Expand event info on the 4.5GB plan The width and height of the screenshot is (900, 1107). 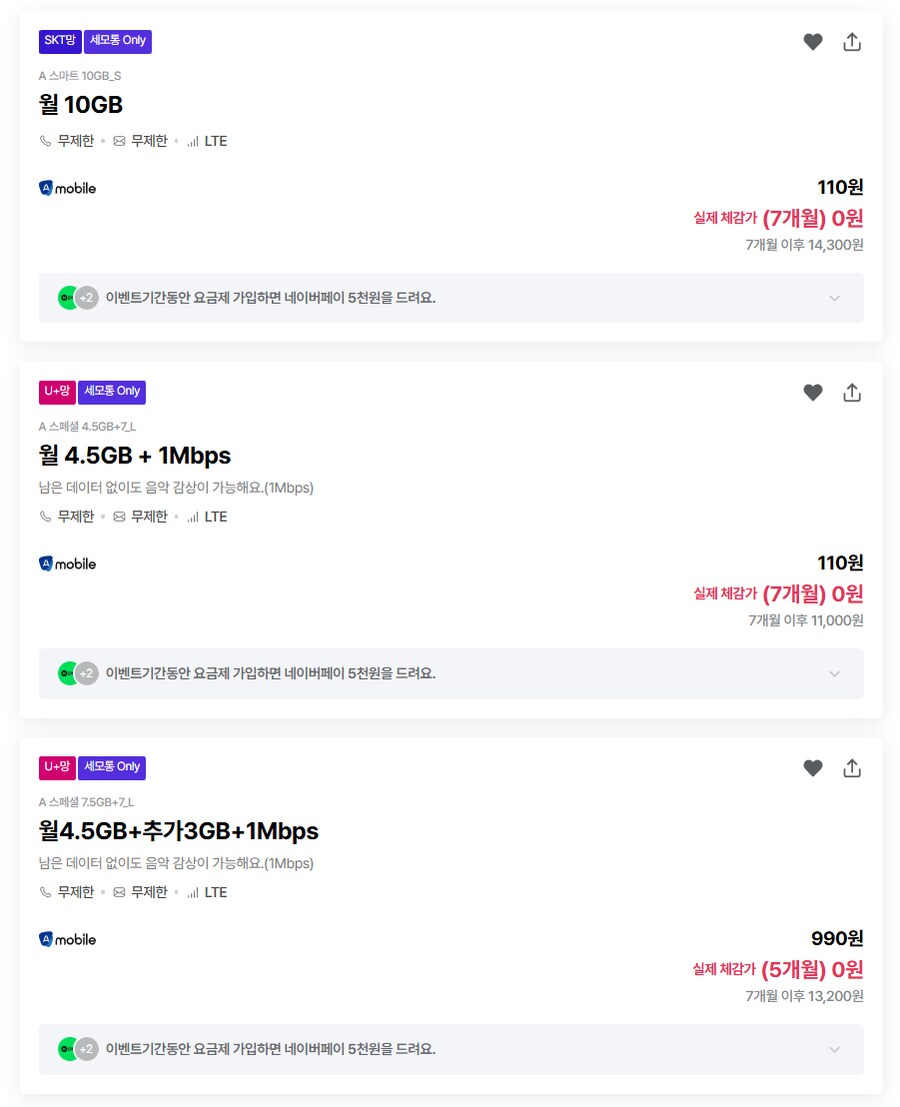834,673
